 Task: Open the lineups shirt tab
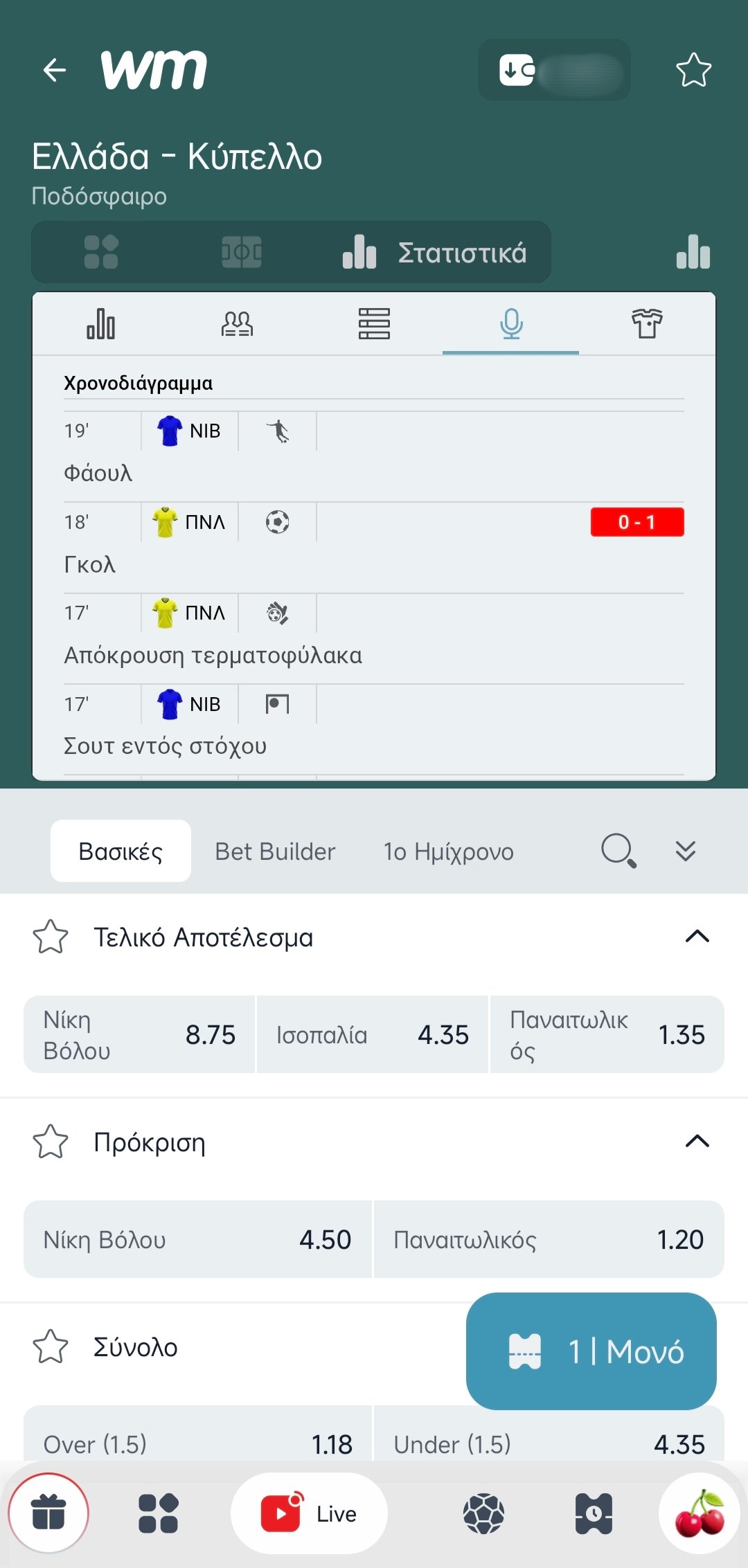(647, 323)
